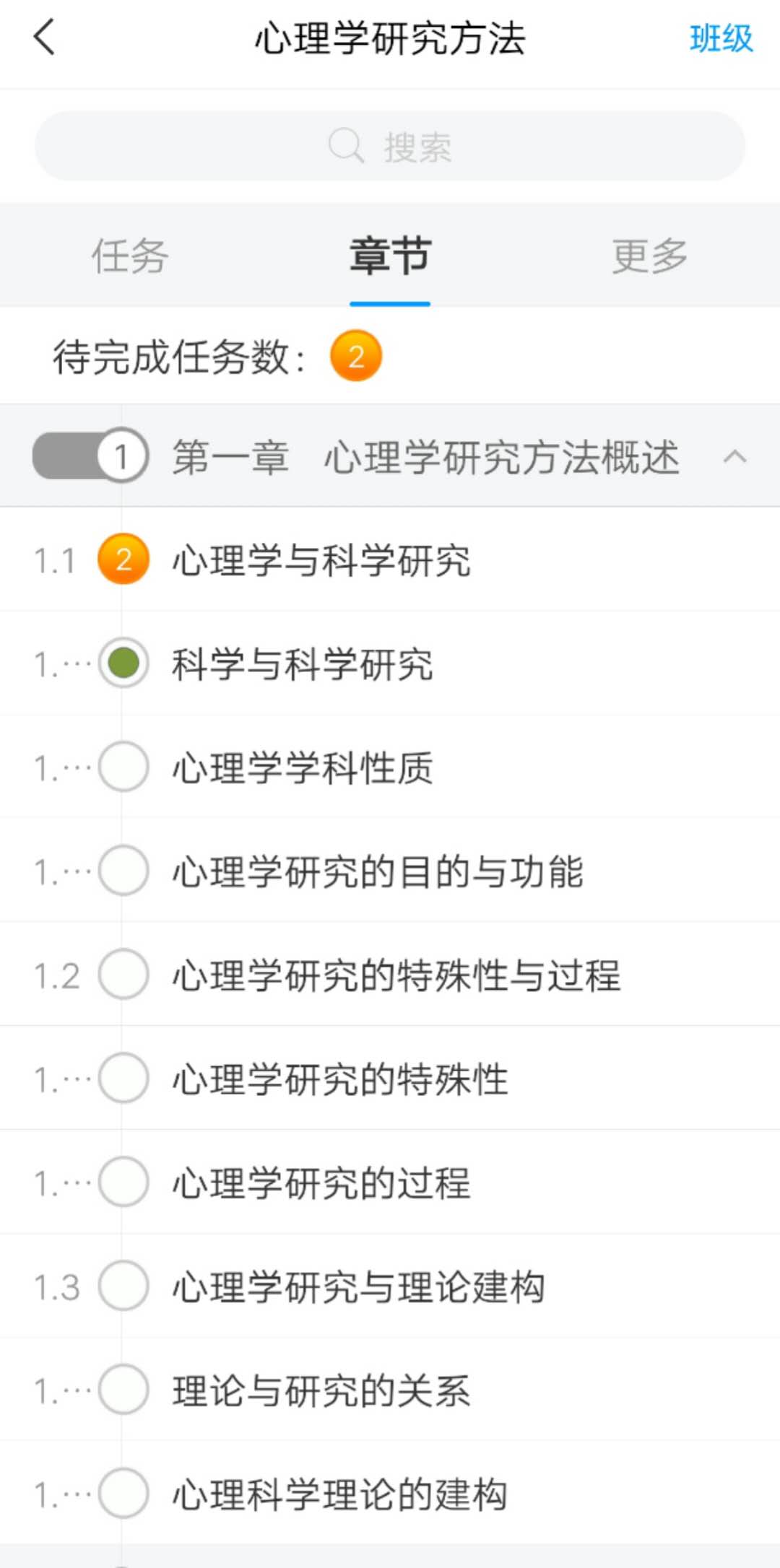Open lesson 理论与研究的关系
The width and height of the screenshot is (780, 1568).
390,1390
